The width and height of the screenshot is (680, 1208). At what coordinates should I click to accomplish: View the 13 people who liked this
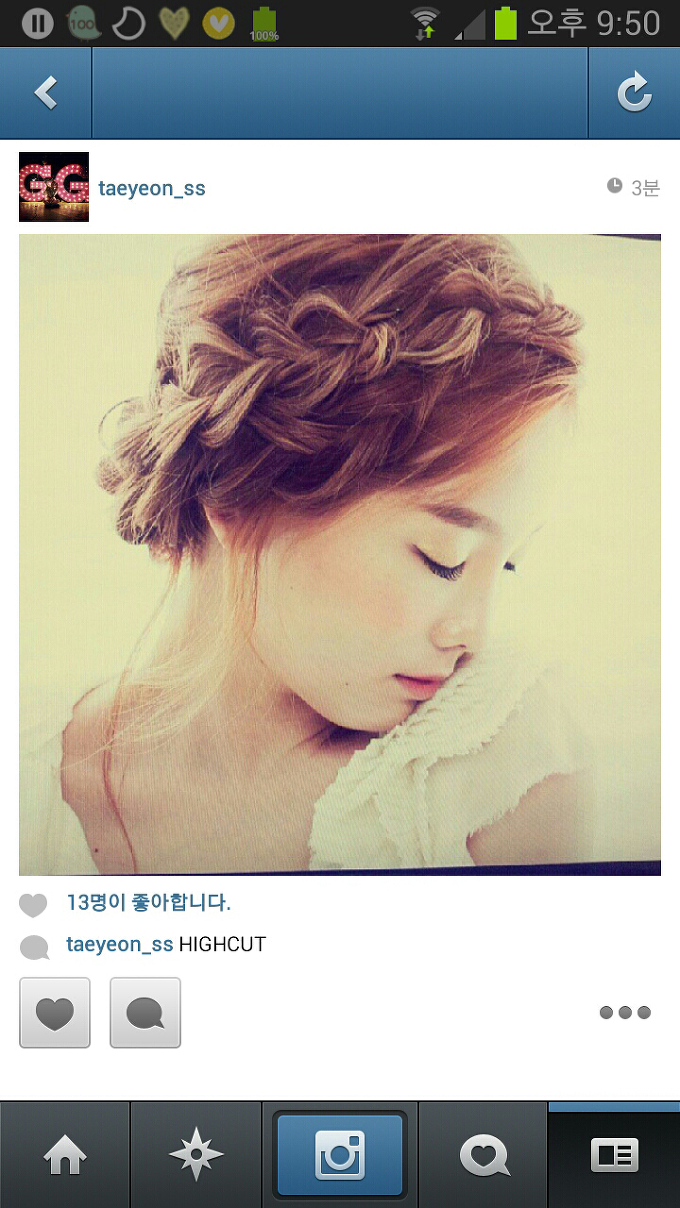(x=148, y=903)
